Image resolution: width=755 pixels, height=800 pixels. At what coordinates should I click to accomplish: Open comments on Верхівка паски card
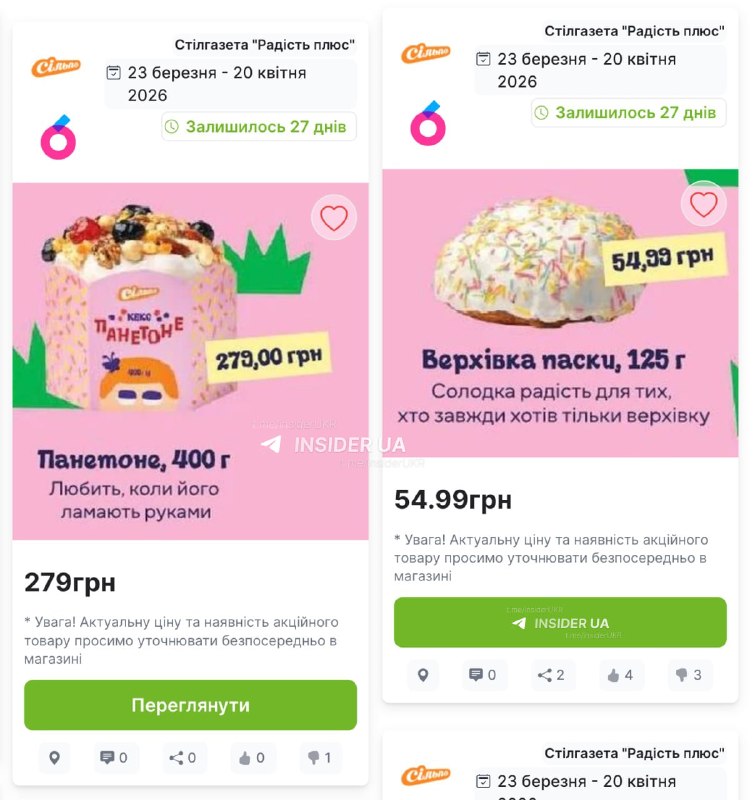(482, 675)
